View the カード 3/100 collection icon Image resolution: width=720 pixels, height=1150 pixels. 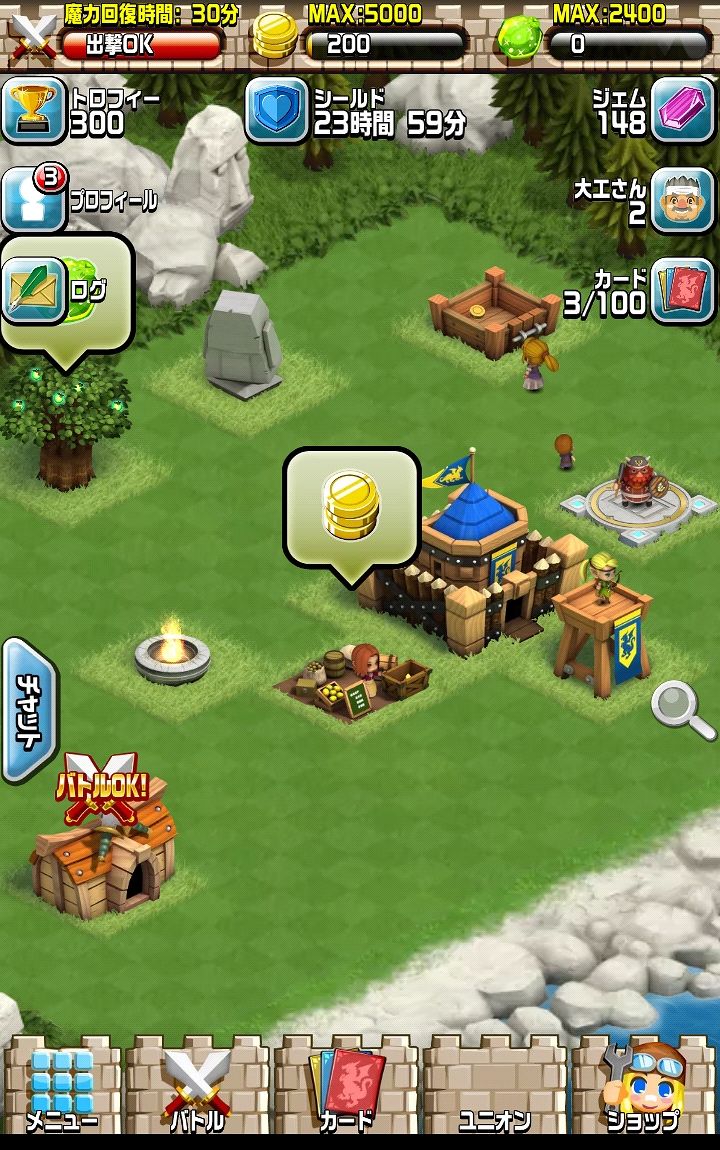(x=683, y=291)
